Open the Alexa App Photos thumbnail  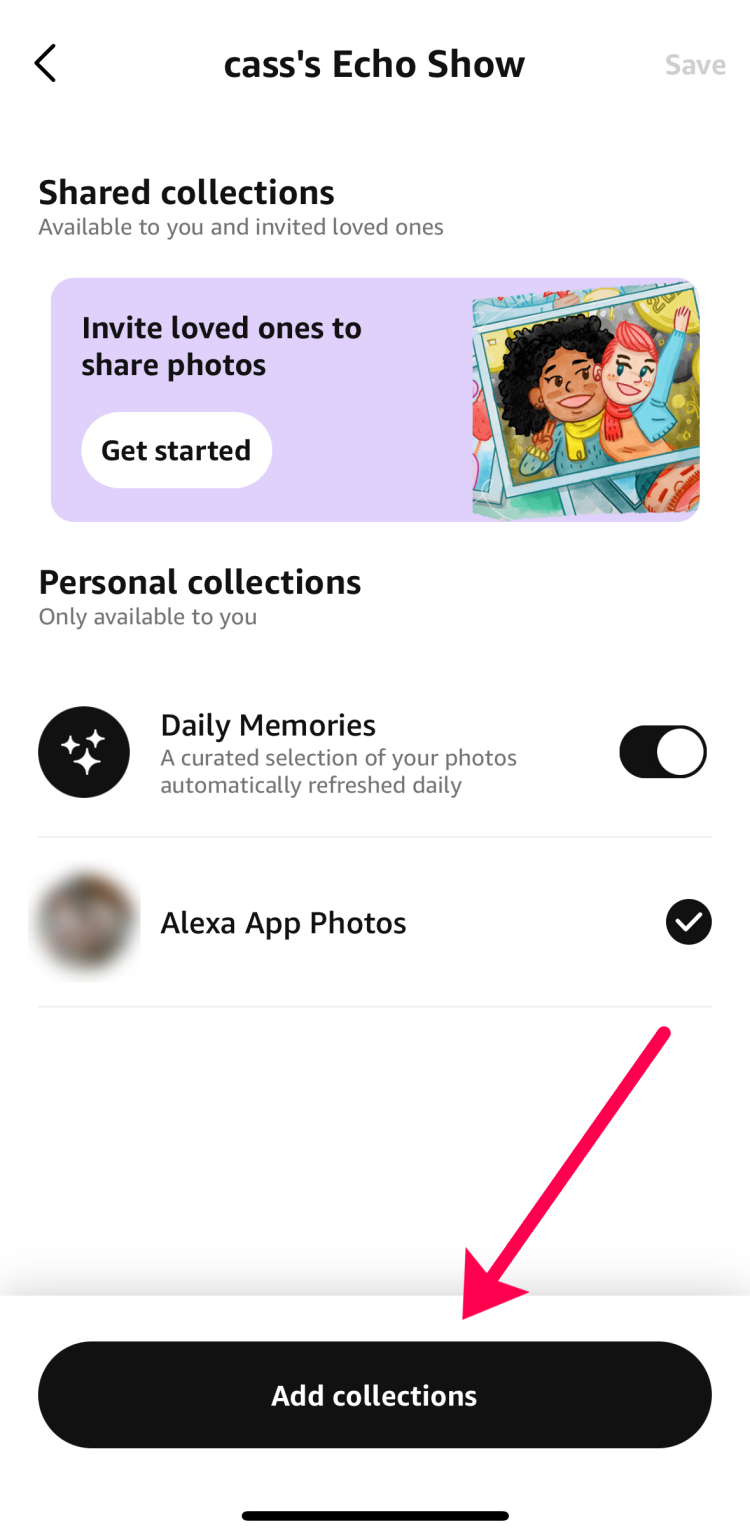84,922
